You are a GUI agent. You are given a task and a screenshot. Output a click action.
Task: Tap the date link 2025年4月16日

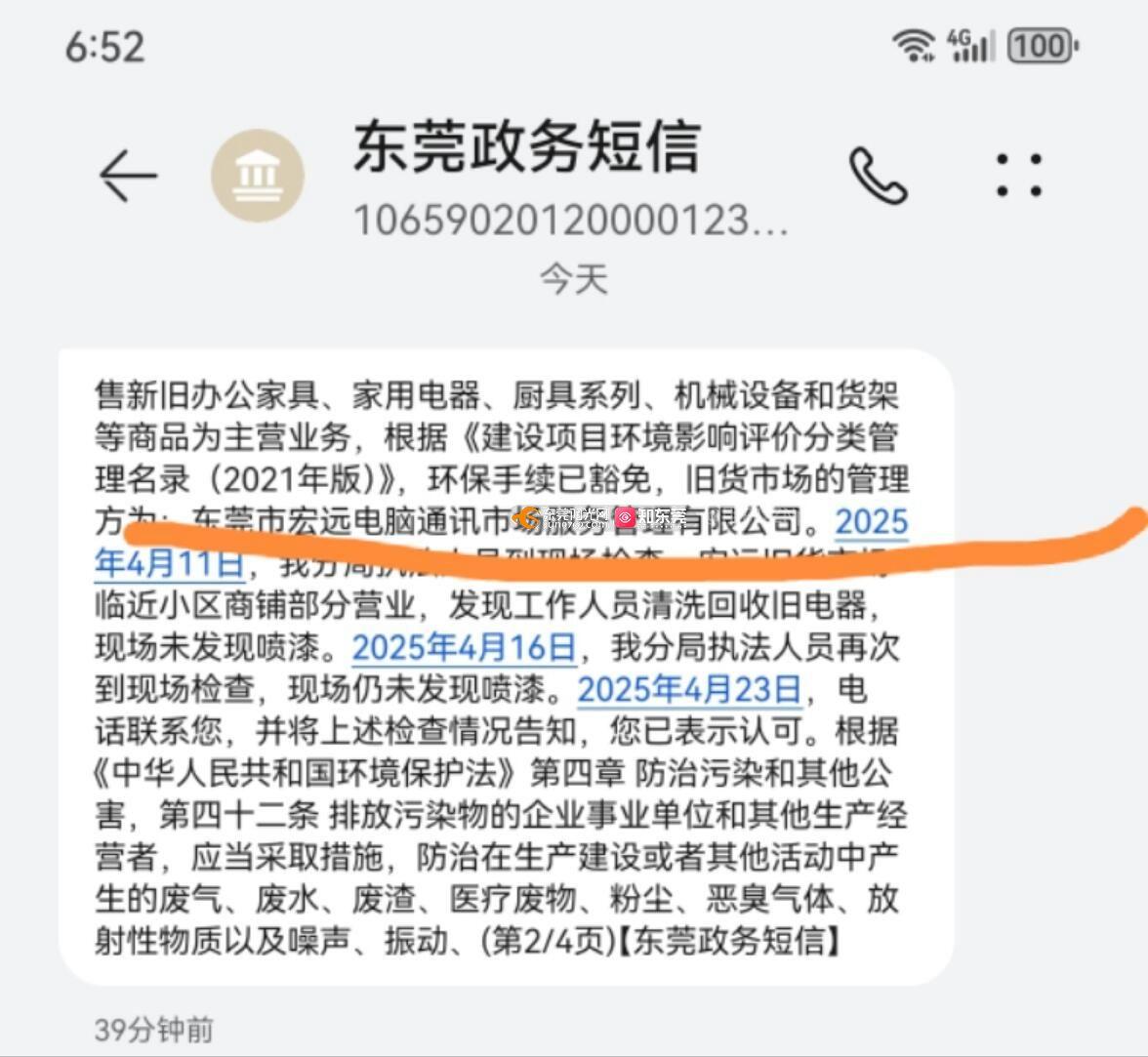(x=464, y=647)
